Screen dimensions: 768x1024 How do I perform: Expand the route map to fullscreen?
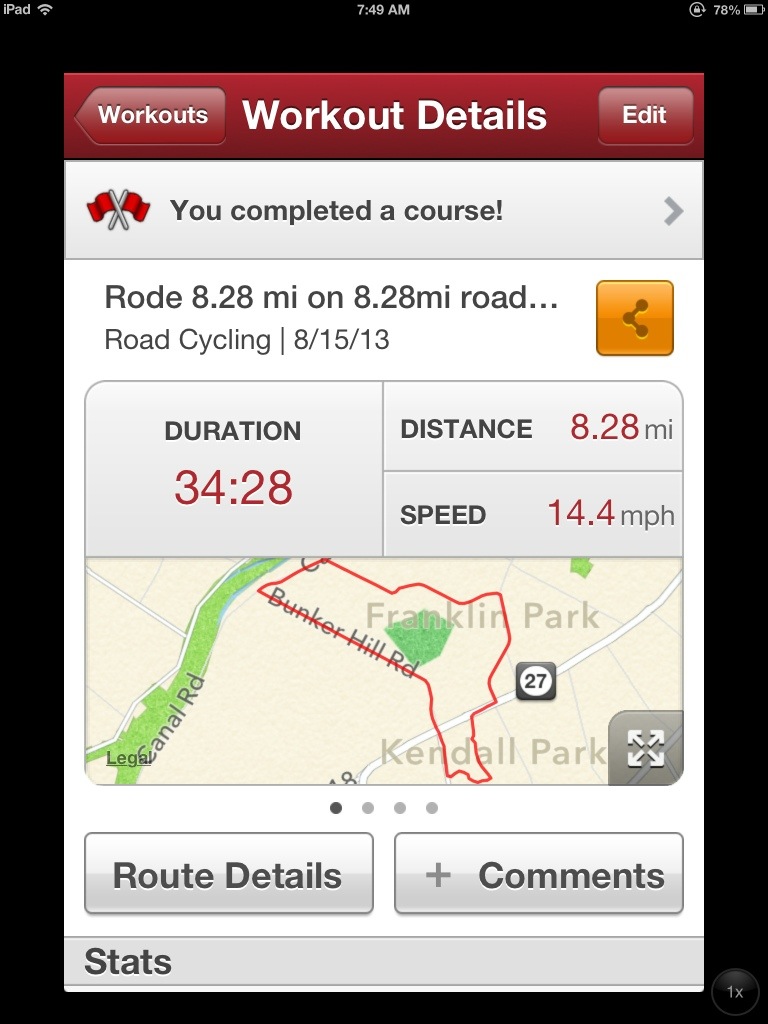[645, 747]
